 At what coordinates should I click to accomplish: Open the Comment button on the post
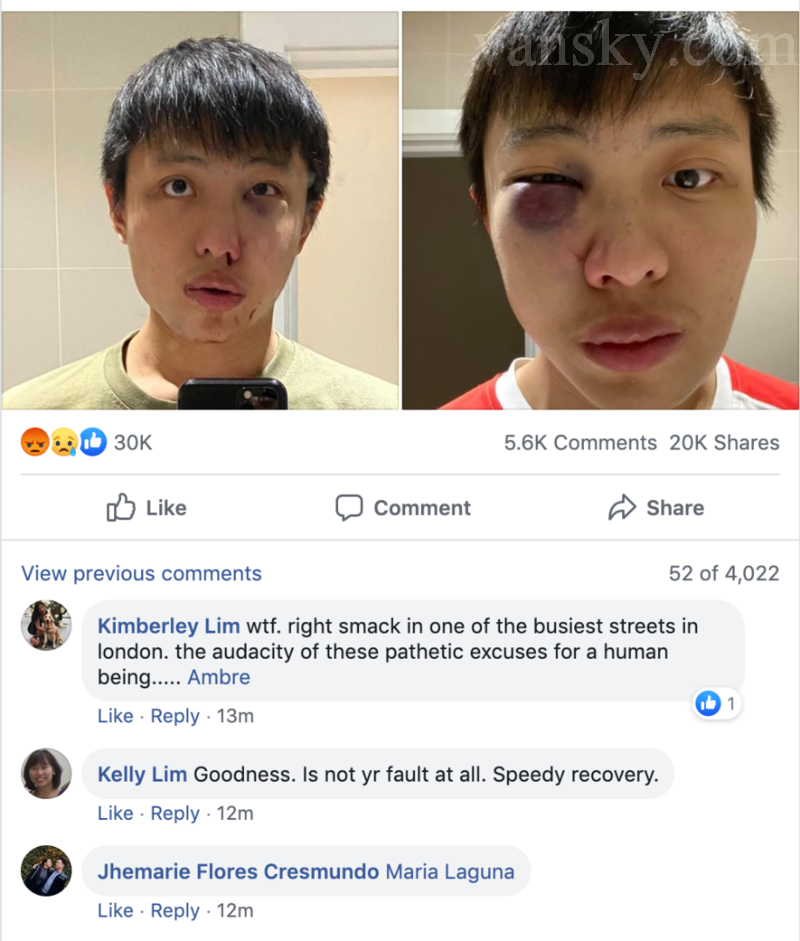click(x=402, y=508)
